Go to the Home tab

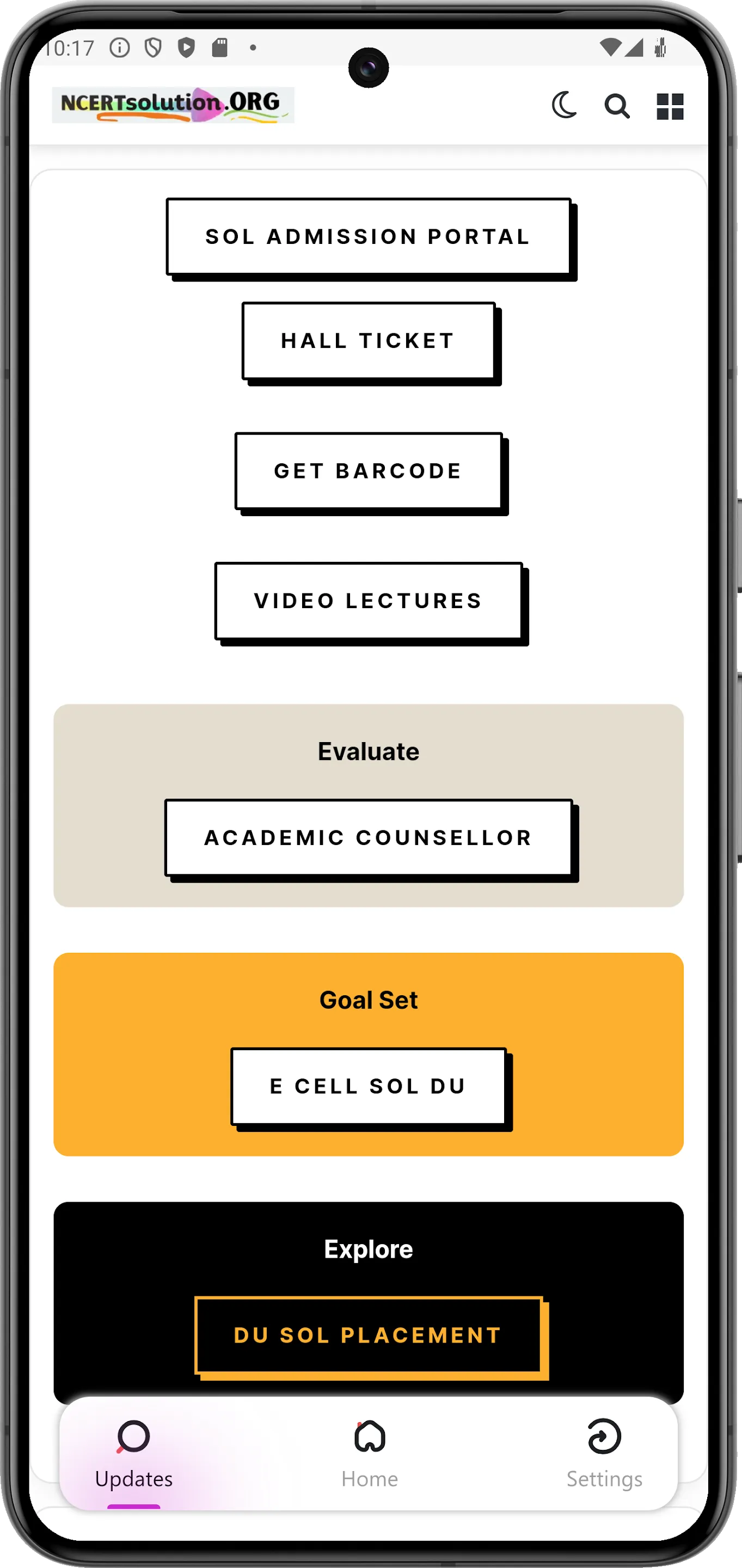[370, 1453]
